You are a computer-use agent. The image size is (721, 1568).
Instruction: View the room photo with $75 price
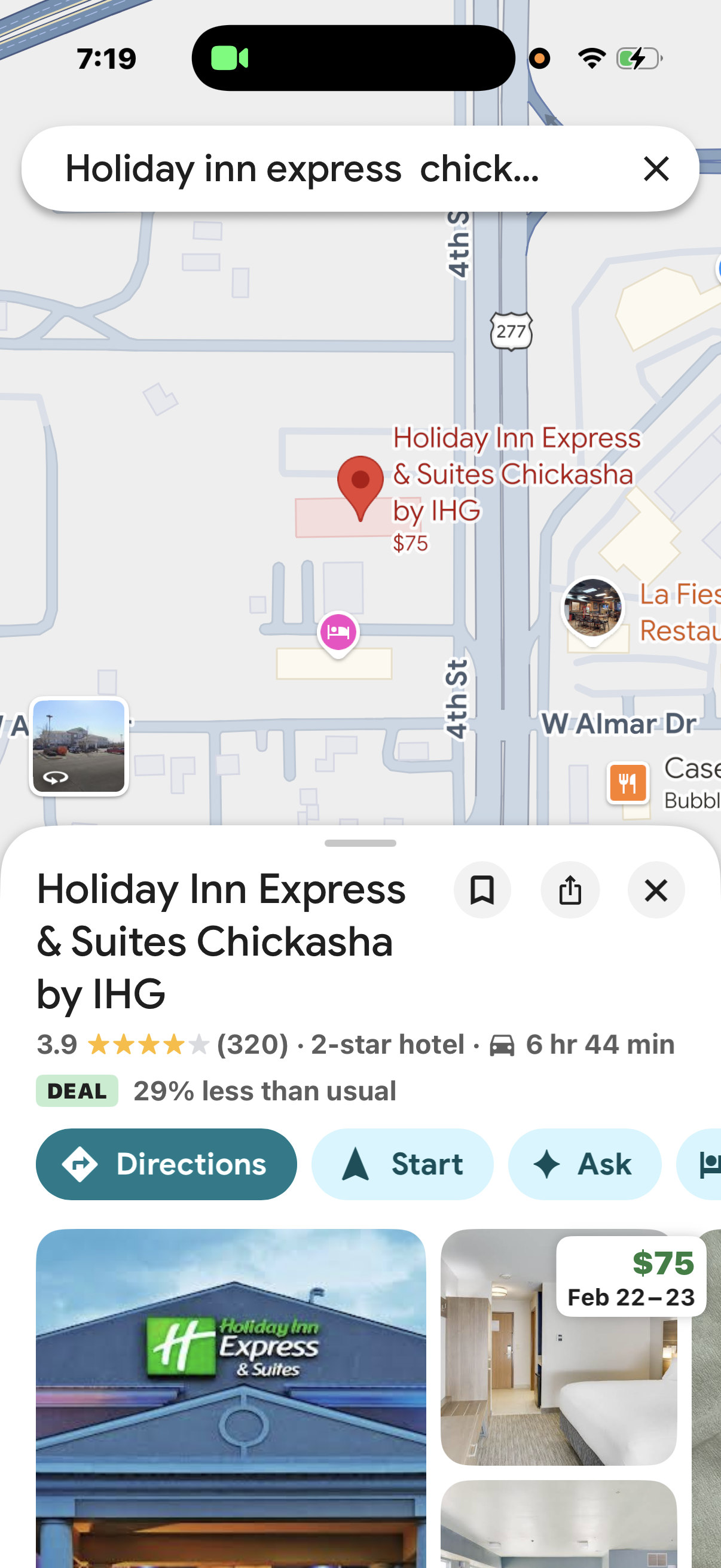coord(558,1347)
